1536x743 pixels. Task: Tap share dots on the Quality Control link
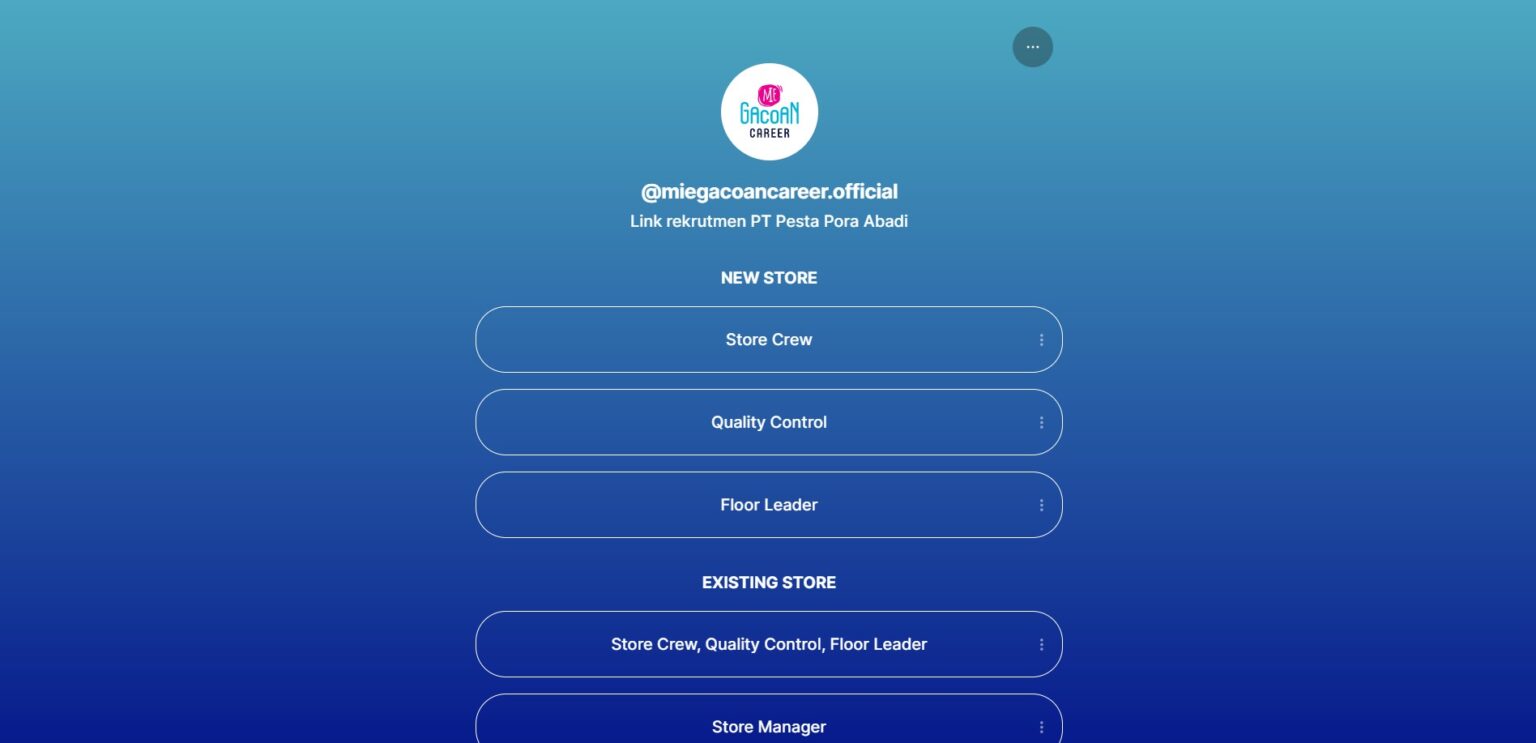point(1041,422)
